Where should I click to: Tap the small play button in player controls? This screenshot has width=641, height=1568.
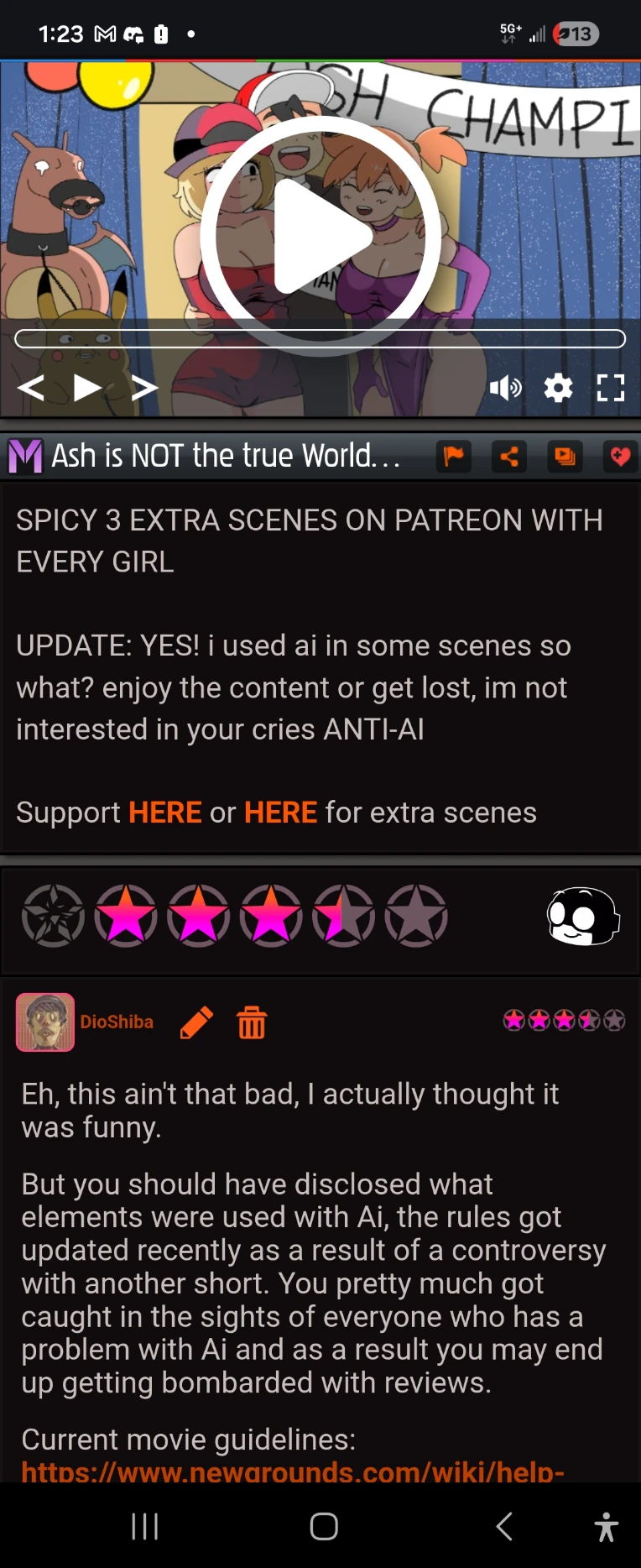coord(86,388)
